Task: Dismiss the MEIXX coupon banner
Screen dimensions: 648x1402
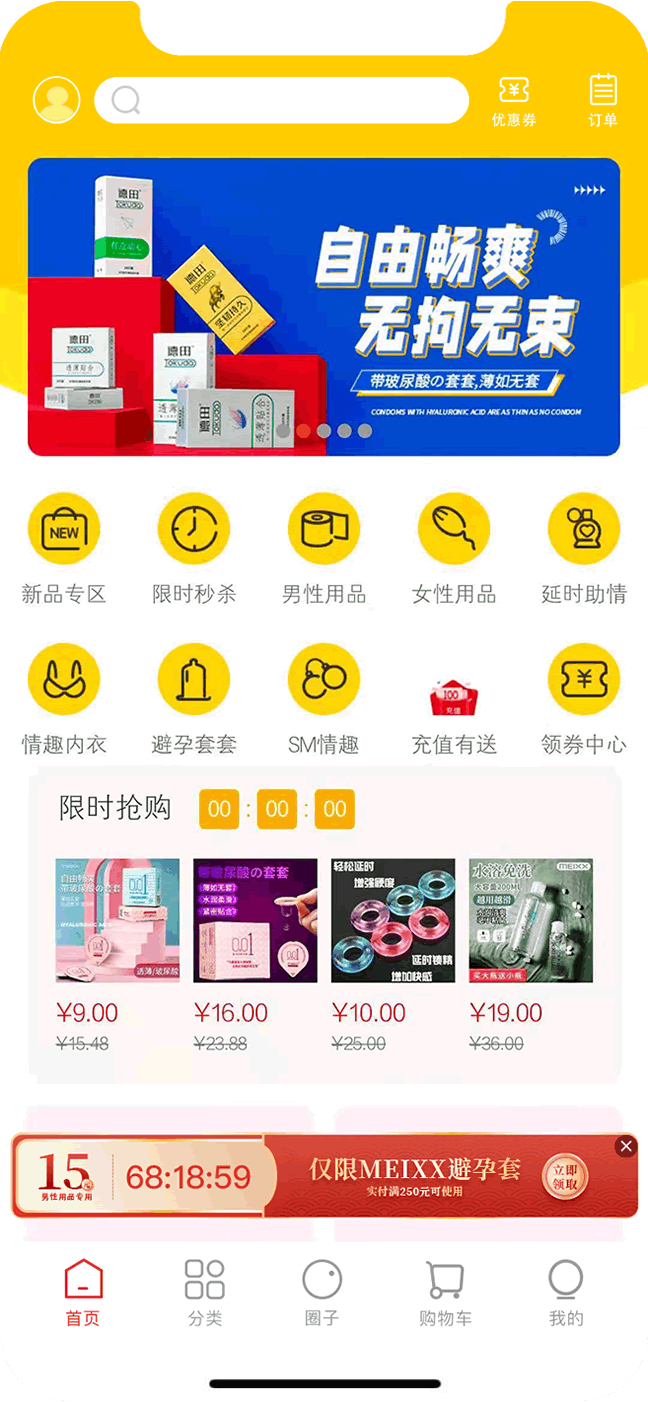Action: [x=626, y=1146]
